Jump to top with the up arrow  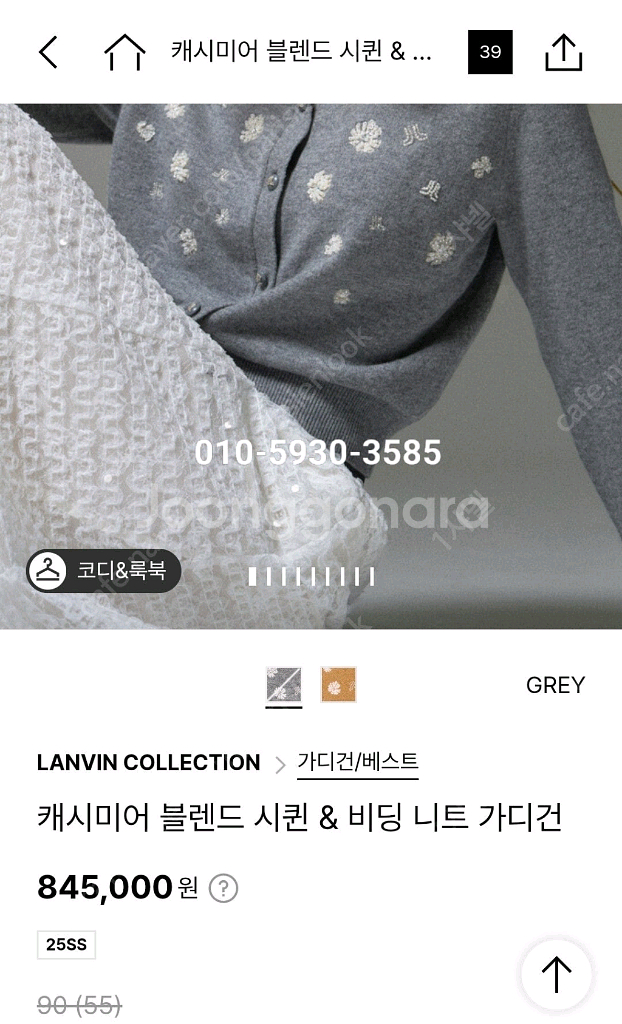(x=556, y=974)
